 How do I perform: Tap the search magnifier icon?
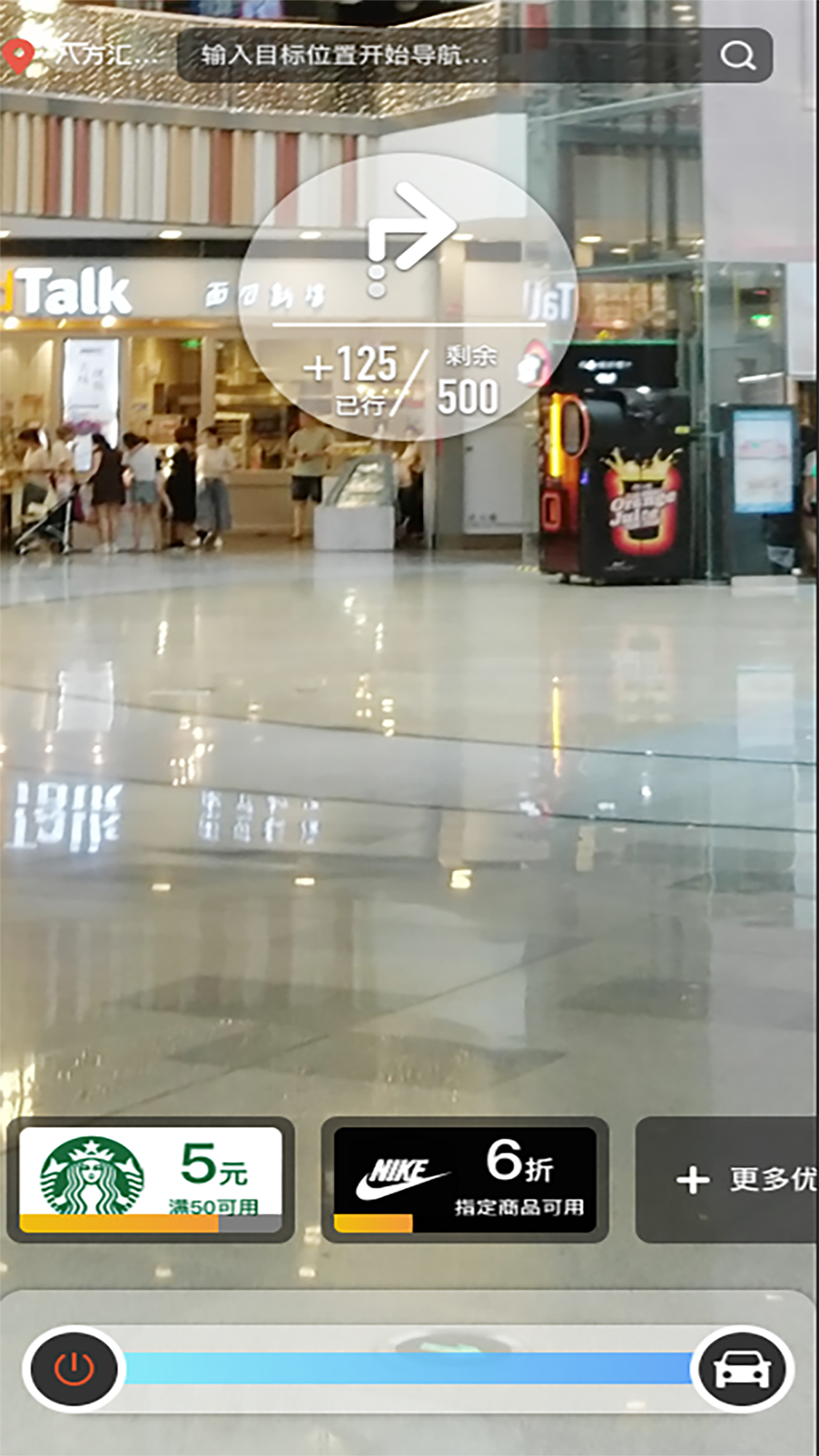(737, 55)
